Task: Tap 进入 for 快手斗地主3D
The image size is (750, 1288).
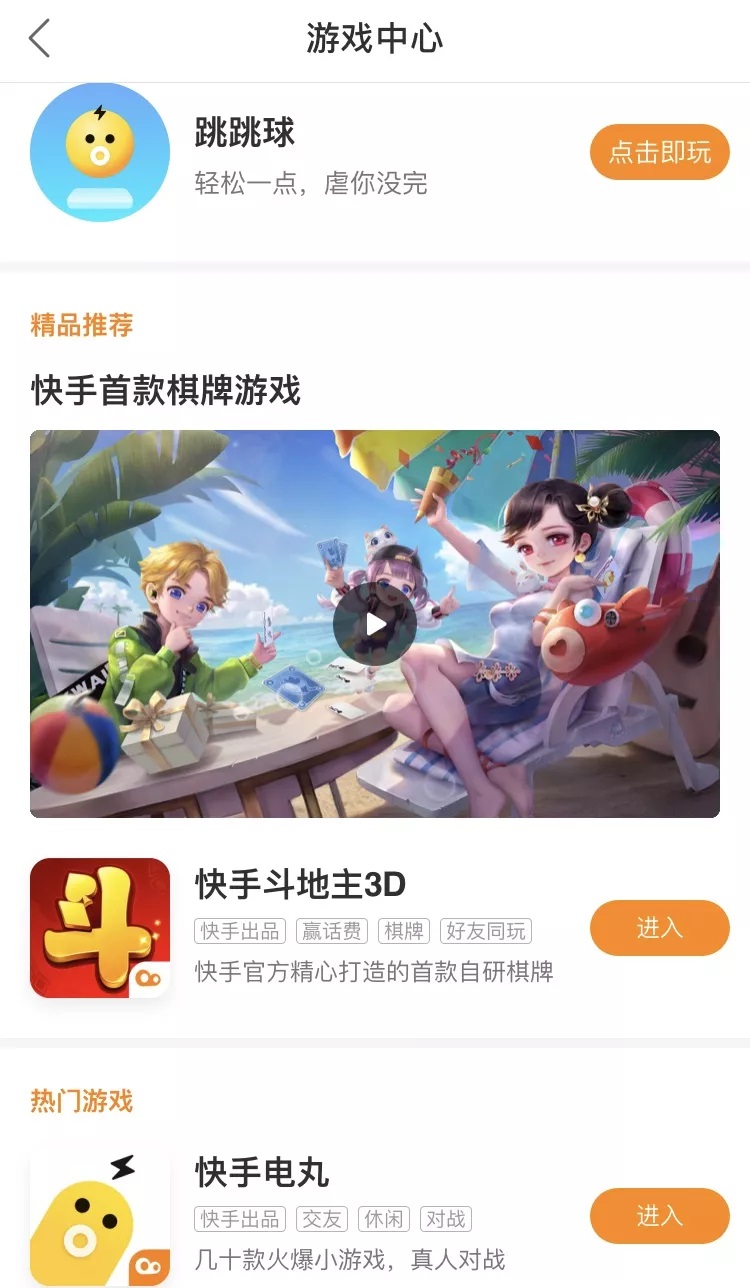Action: (x=659, y=928)
